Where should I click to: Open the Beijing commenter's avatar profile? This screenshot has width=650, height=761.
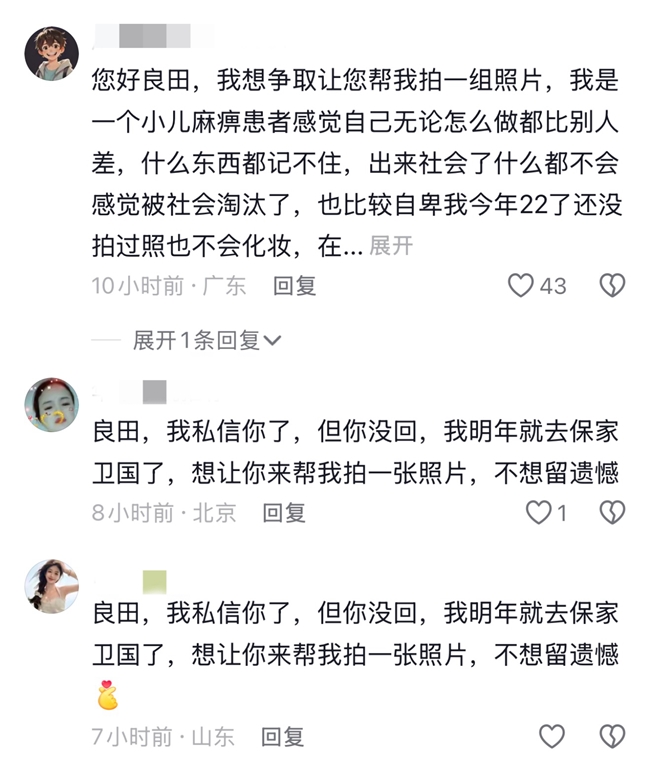point(51,405)
